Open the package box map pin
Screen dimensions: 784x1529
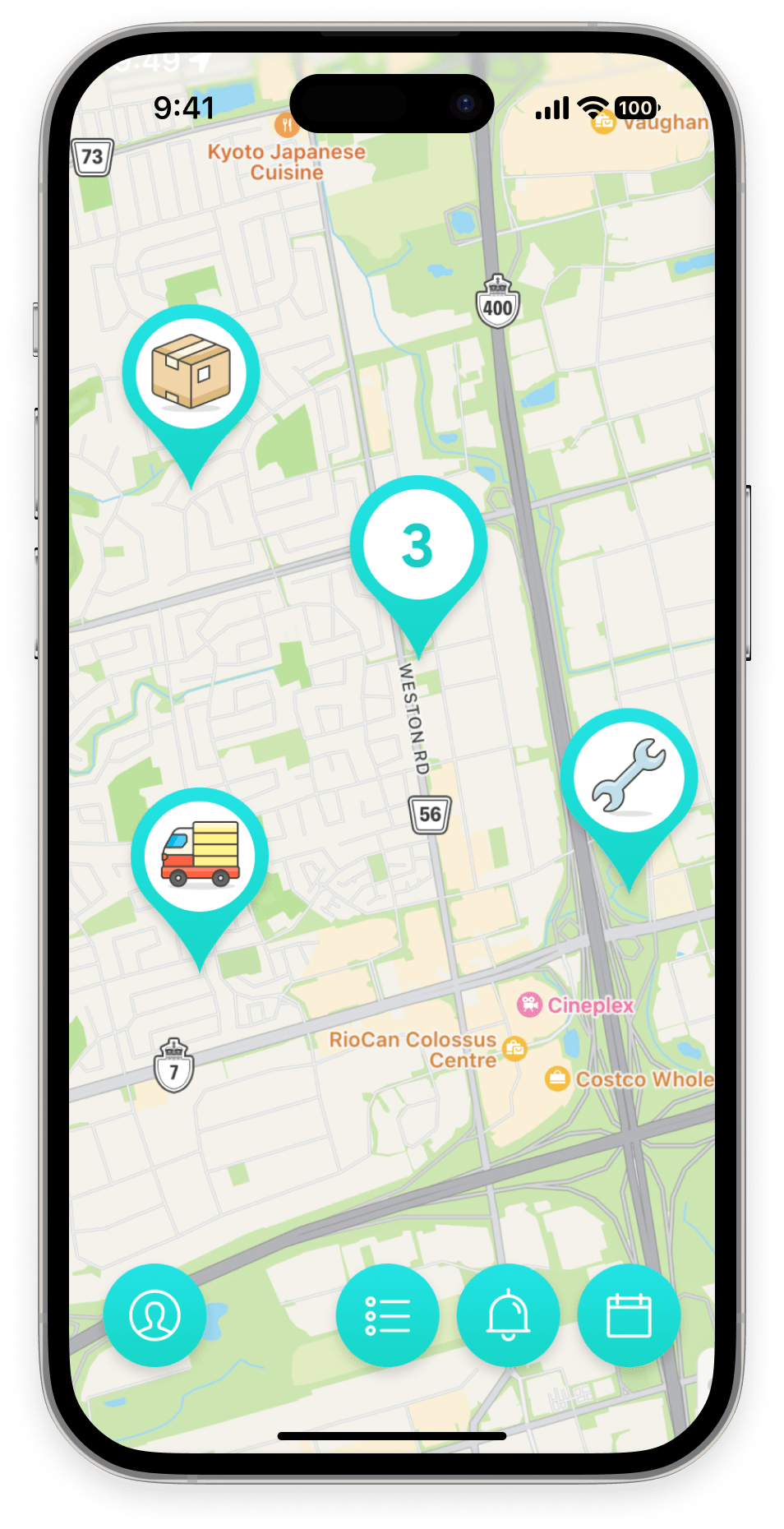coord(191,373)
